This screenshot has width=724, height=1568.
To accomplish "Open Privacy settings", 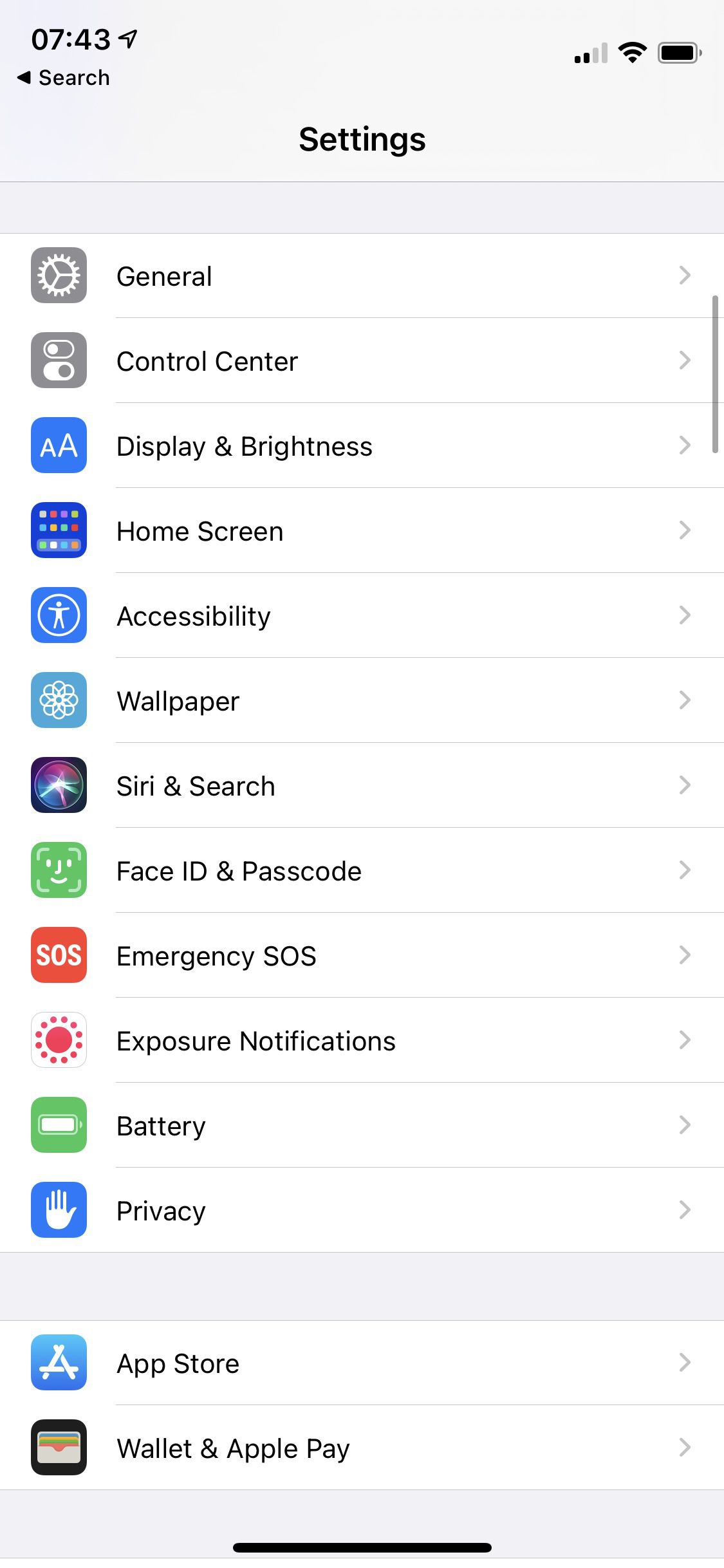I will pyautogui.click(x=362, y=1210).
